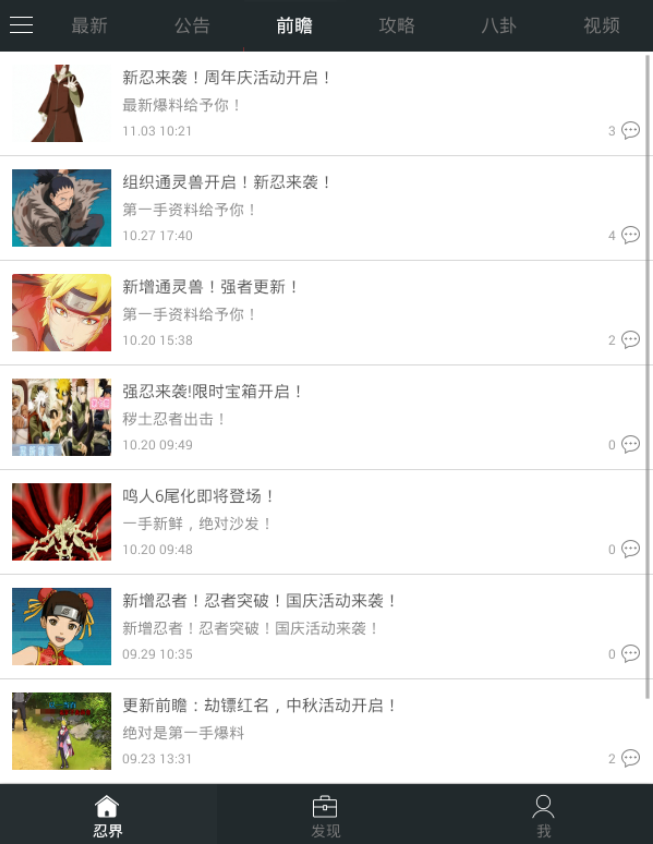
Task: Select the 前瞻 tab
Action: (294, 26)
